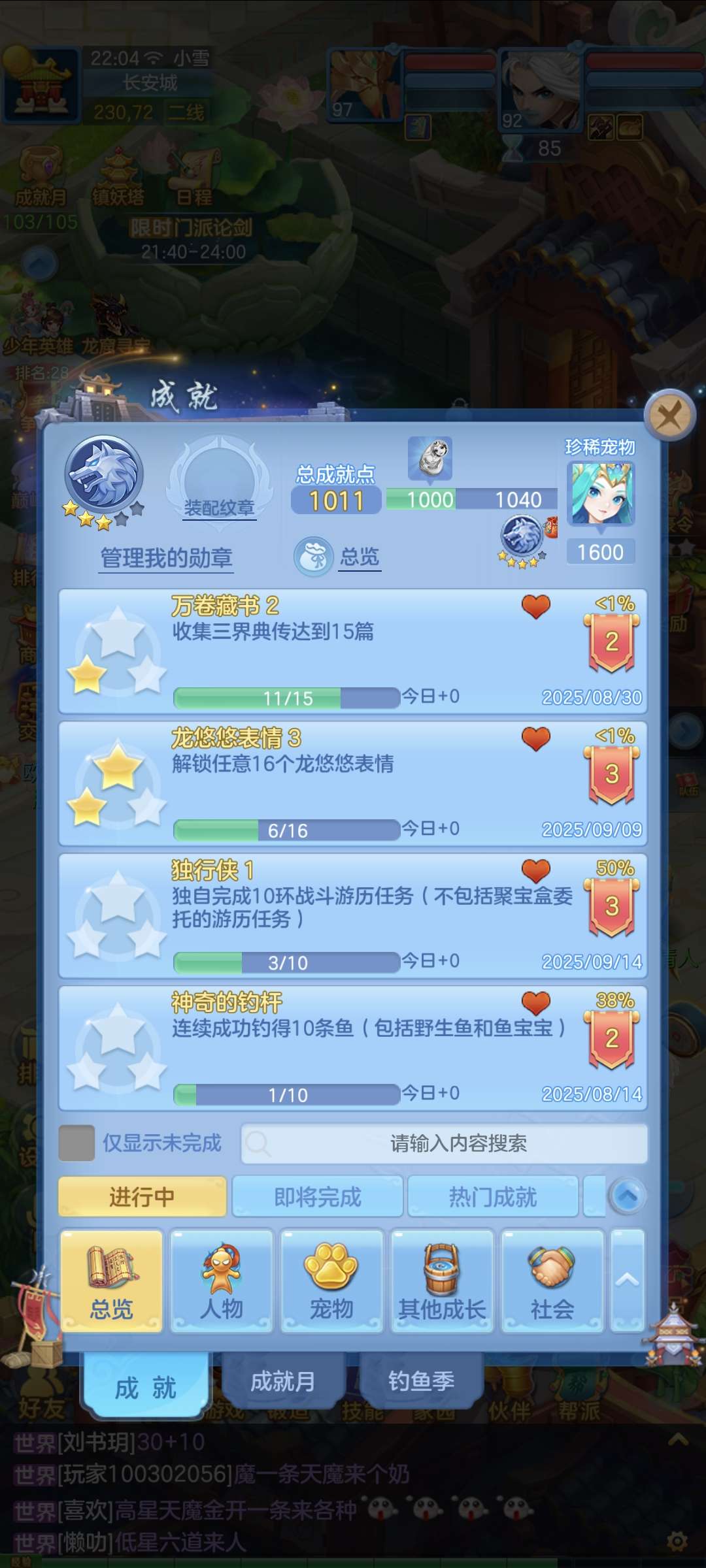Favorite the 龙悠悠表情 3 achievement heart

pyautogui.click(x=536, y=739)
